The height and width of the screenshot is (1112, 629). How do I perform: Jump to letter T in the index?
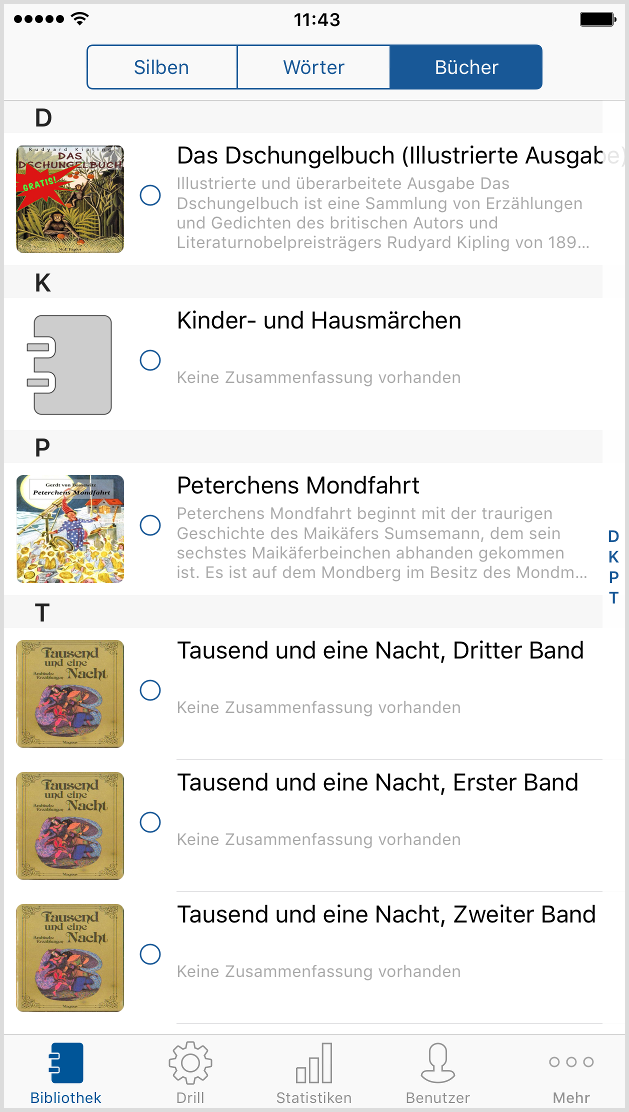point(614,599)
